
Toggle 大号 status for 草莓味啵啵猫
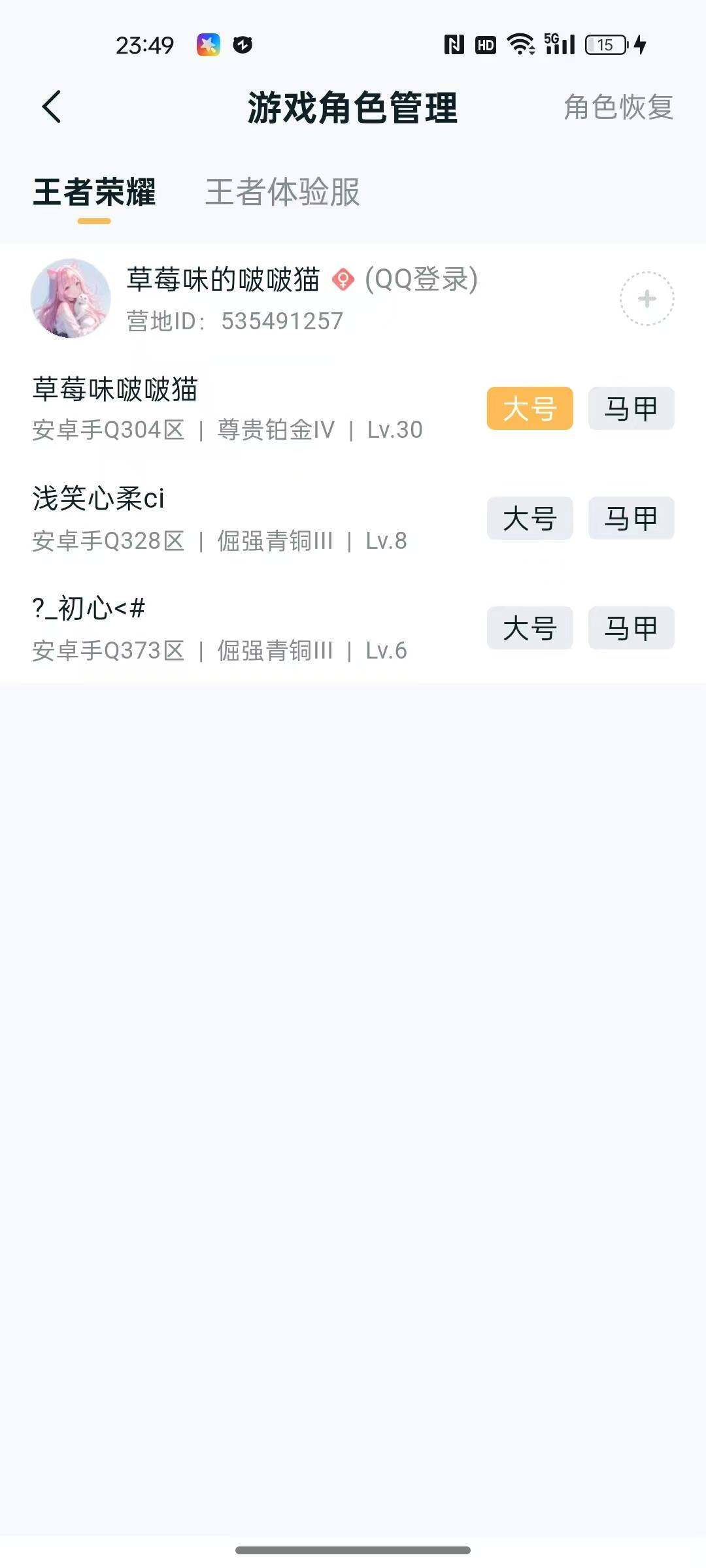coord(529,408)
